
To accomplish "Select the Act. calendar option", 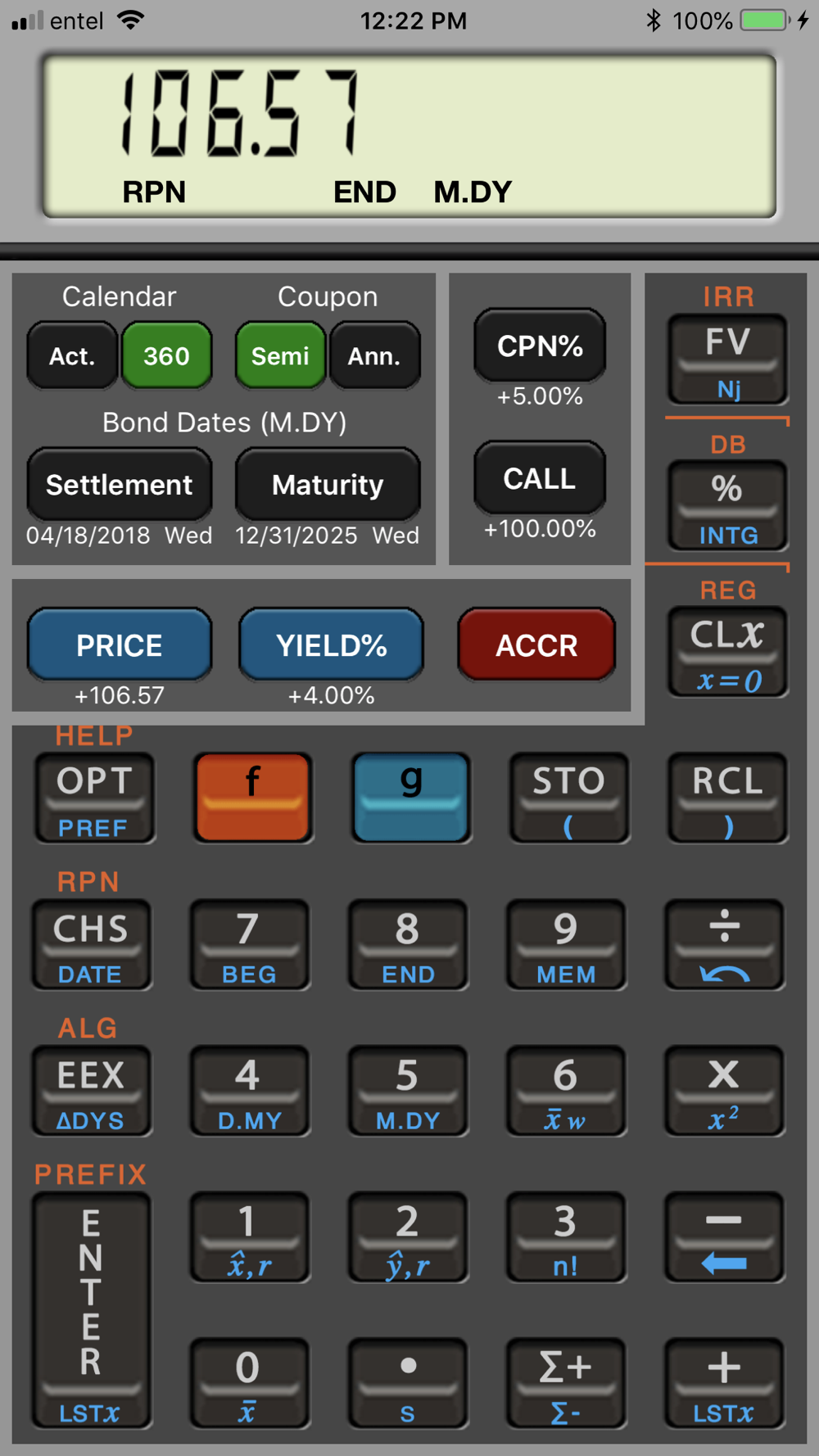I will (x=72, y=355).
